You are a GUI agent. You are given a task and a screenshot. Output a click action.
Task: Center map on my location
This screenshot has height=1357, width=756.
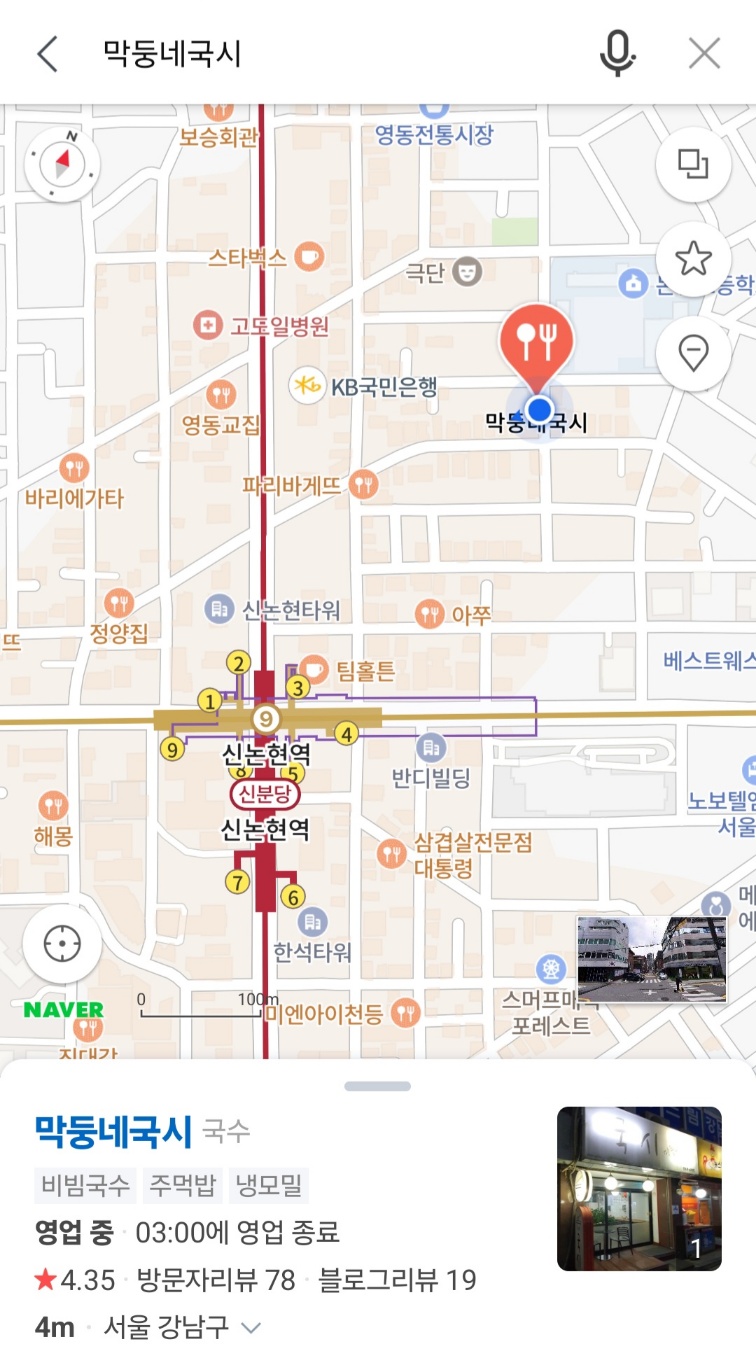point(62,944)
